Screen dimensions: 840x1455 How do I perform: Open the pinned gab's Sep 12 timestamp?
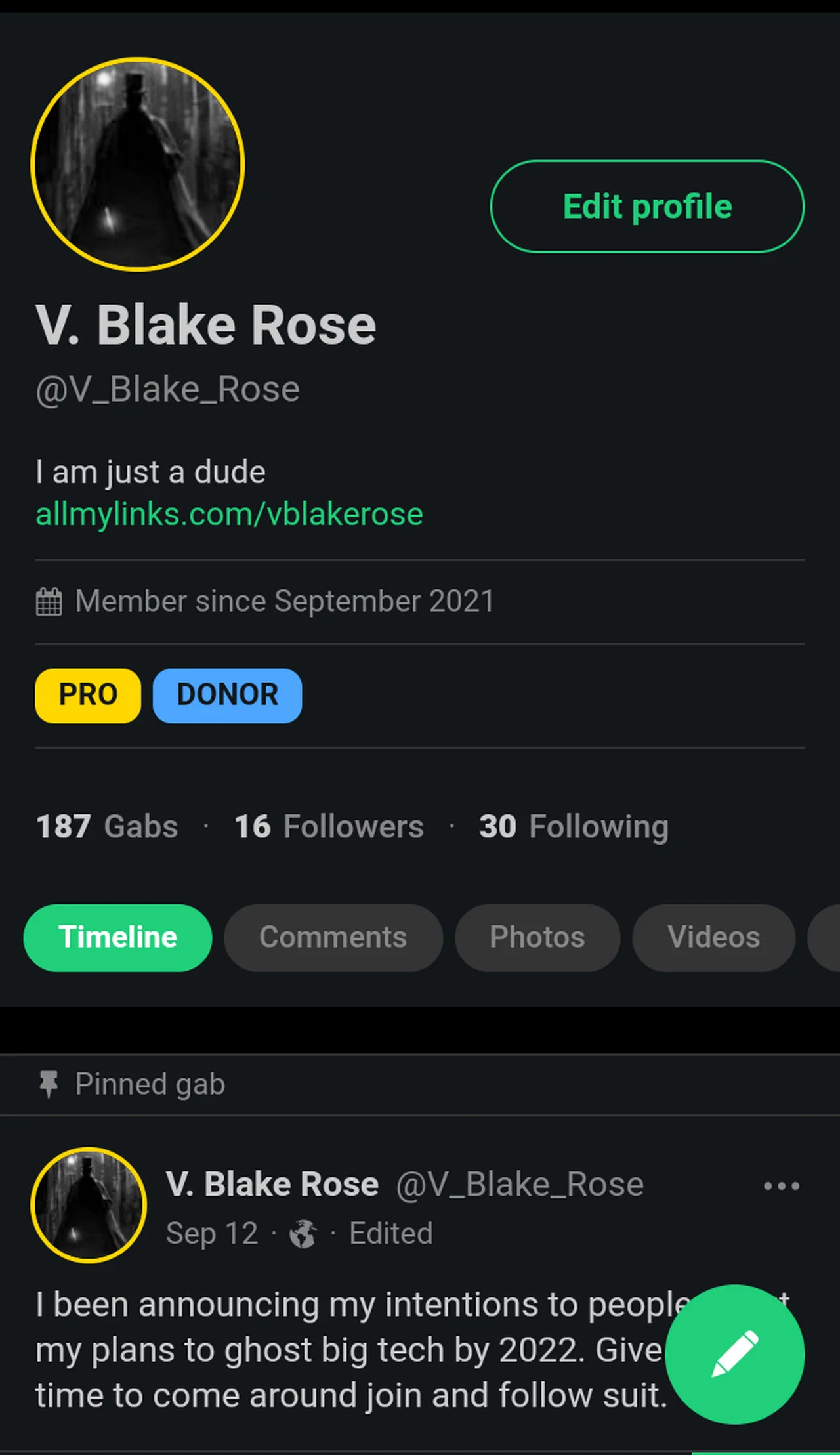point(212,1233)
